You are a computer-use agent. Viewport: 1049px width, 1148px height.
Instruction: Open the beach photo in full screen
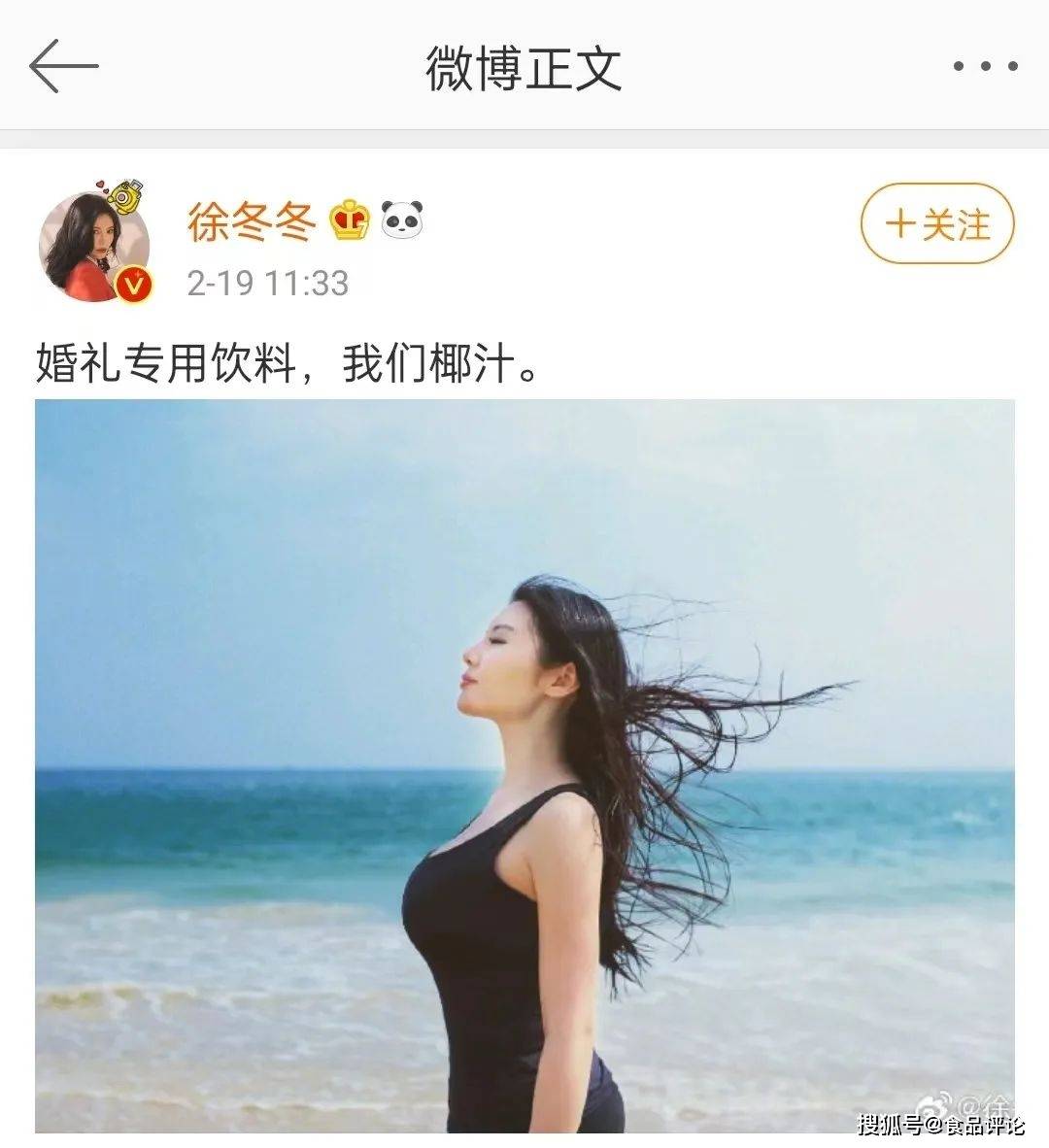[x=524, y=767]
